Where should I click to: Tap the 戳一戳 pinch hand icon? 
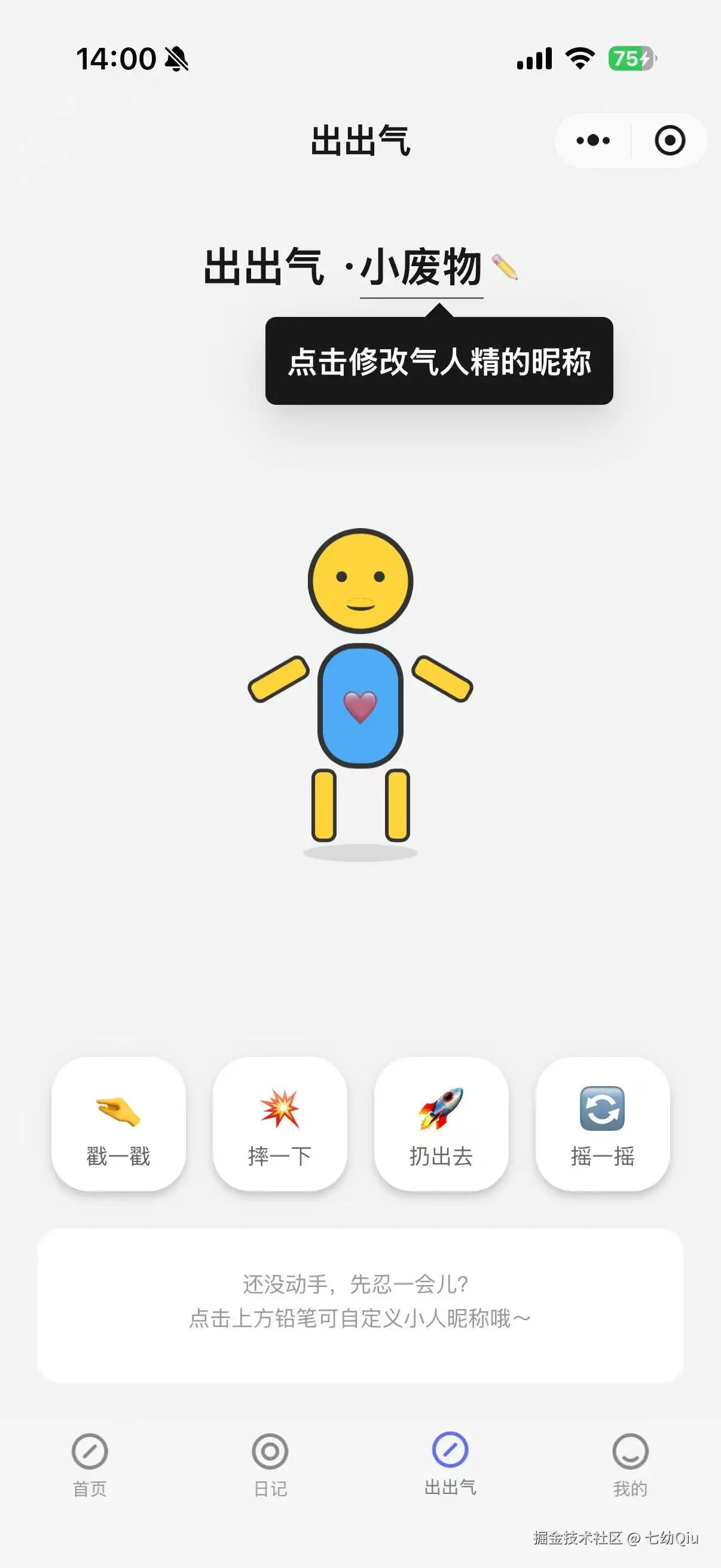[x=119, y=1109]
